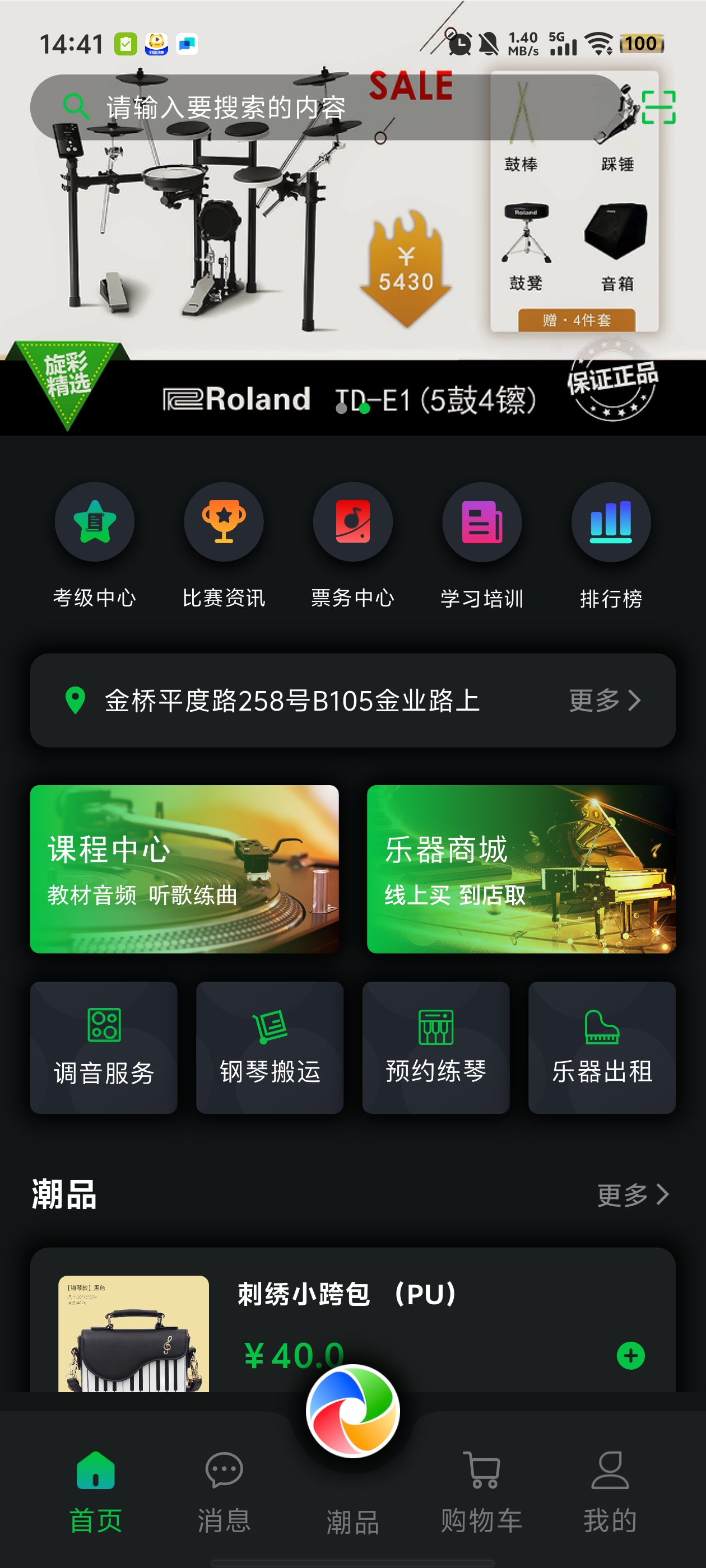This screenshot has height=1568, width=706.
Task: Show more items in 潮品 section
Action: (633, 1195)
